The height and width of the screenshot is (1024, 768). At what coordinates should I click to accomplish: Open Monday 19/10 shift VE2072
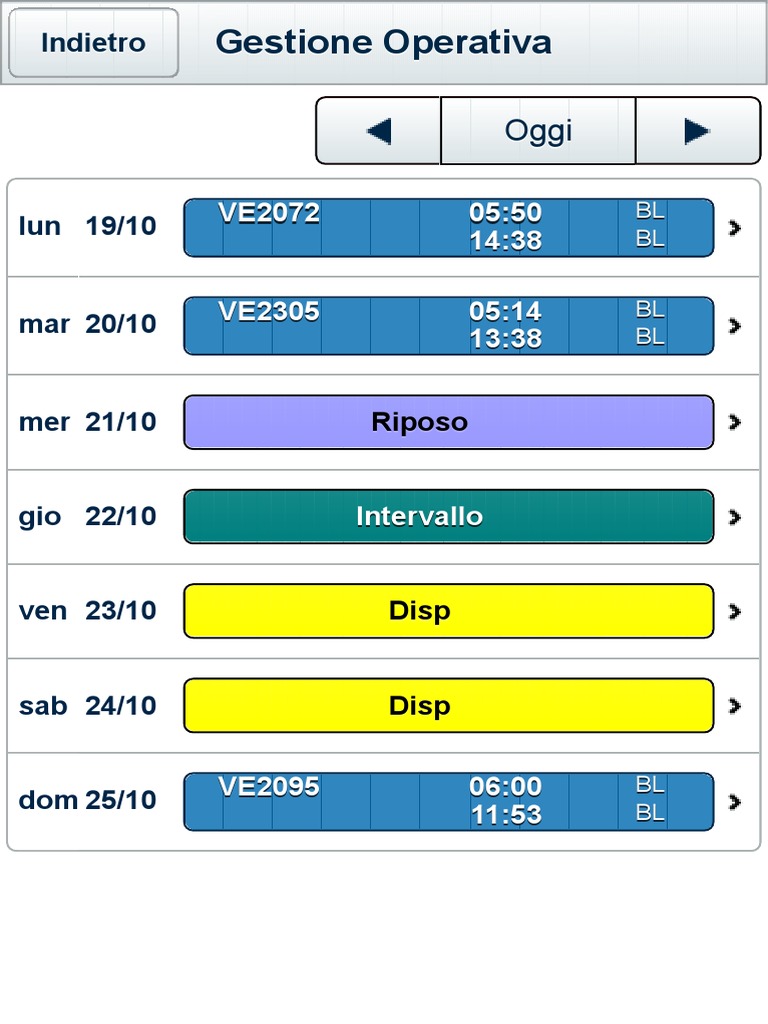(x=448, y=227)
